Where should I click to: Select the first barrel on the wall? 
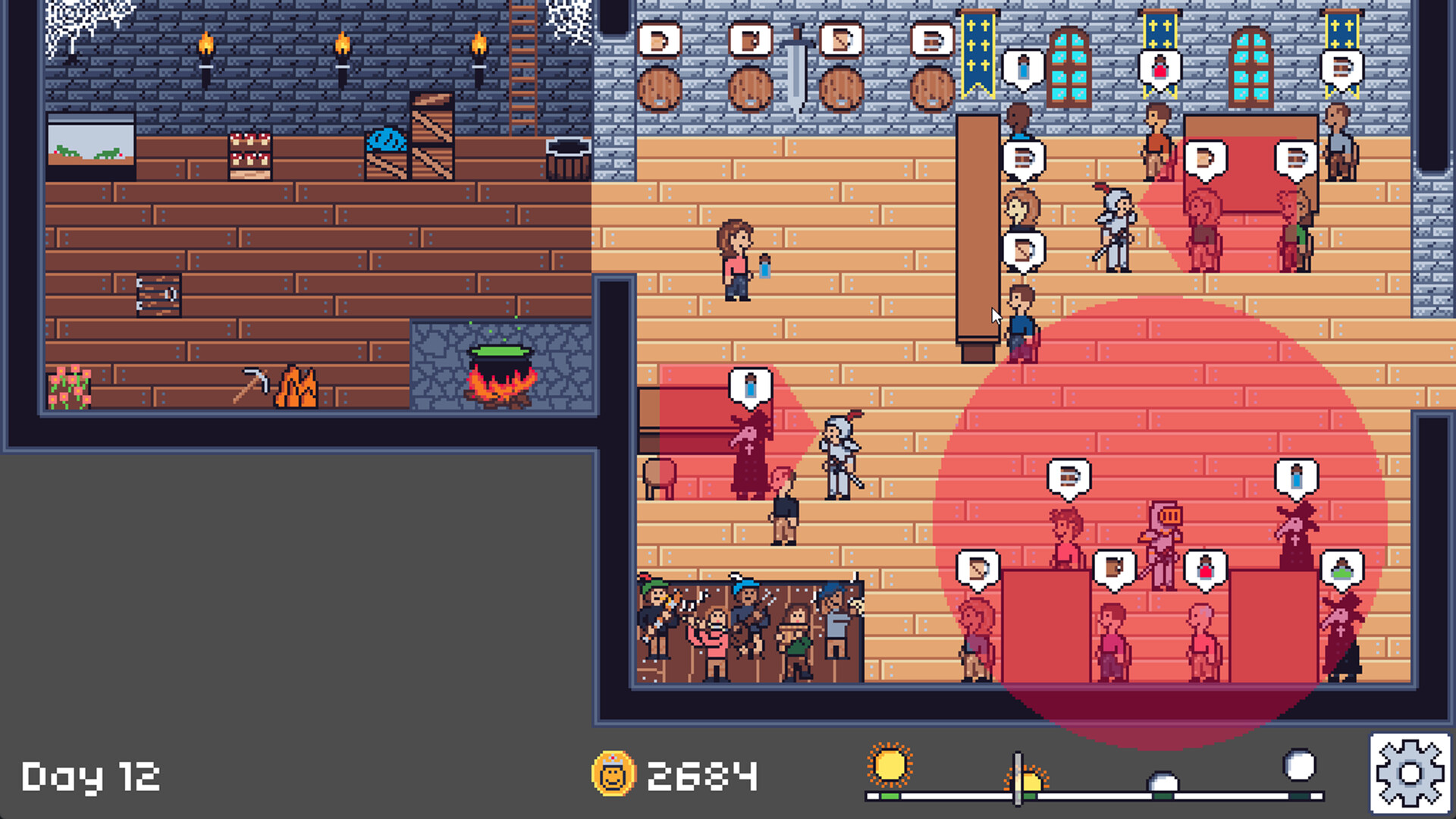coord(659,89)
